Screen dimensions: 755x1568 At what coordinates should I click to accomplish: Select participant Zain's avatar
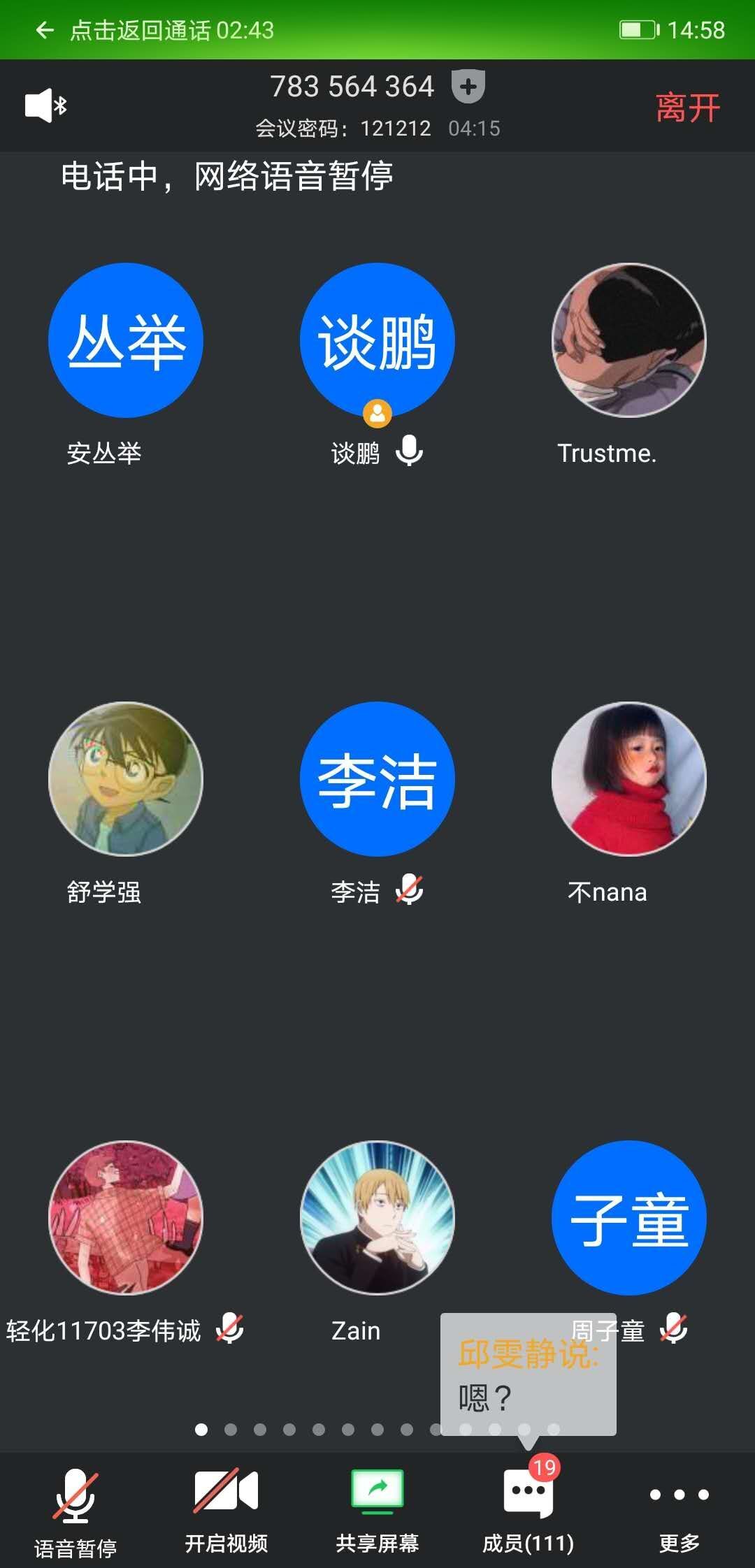click(377, 1218)
